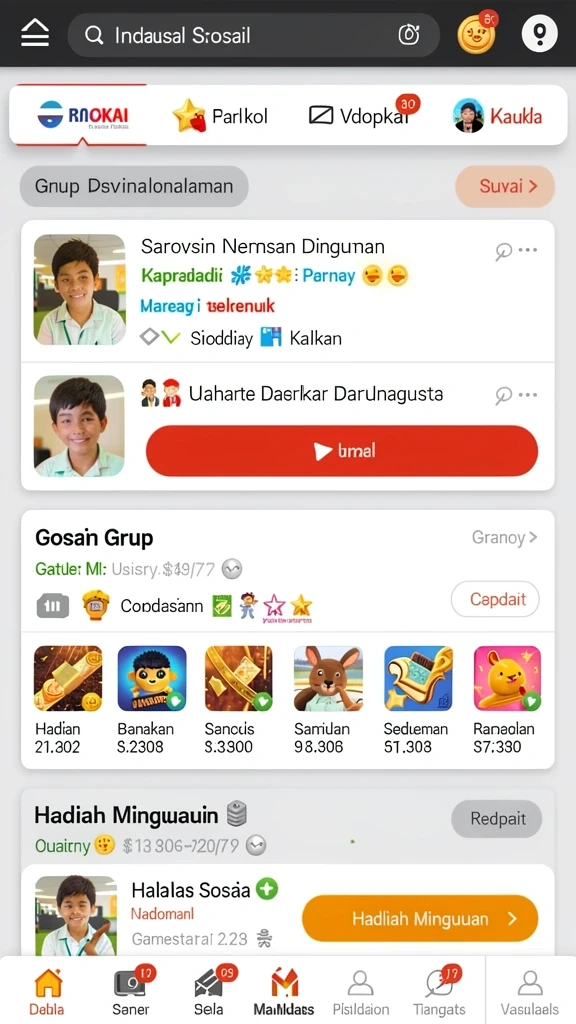Viewport: 576px width, 1024px height.
Task: Open the location pin icon
Action: [x=539, y=33]
